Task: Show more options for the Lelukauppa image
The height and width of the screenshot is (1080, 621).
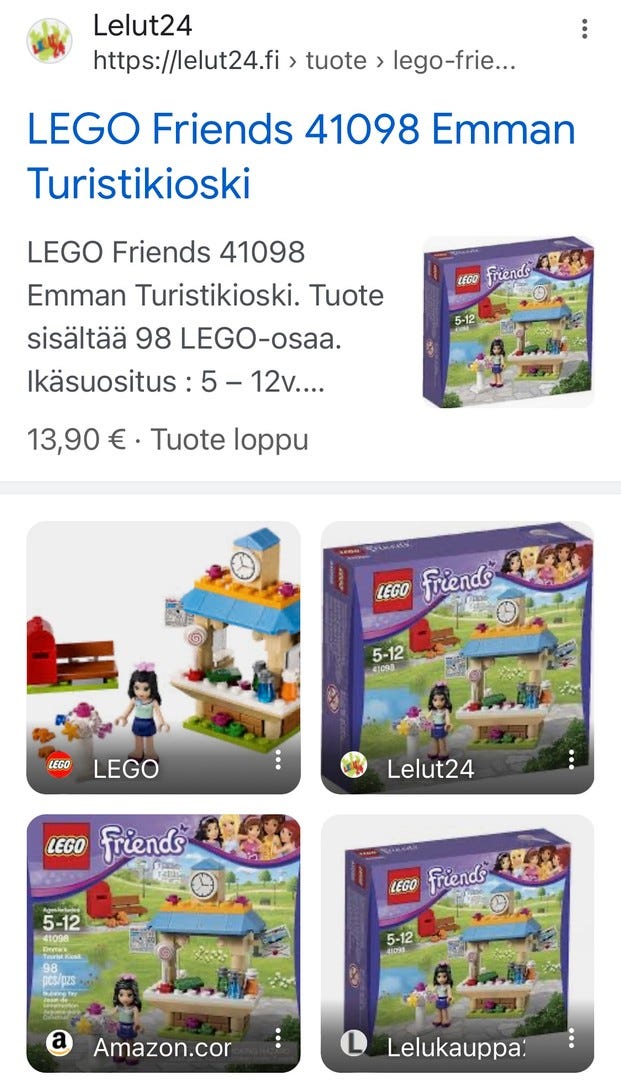Action: pos(571,1040)
